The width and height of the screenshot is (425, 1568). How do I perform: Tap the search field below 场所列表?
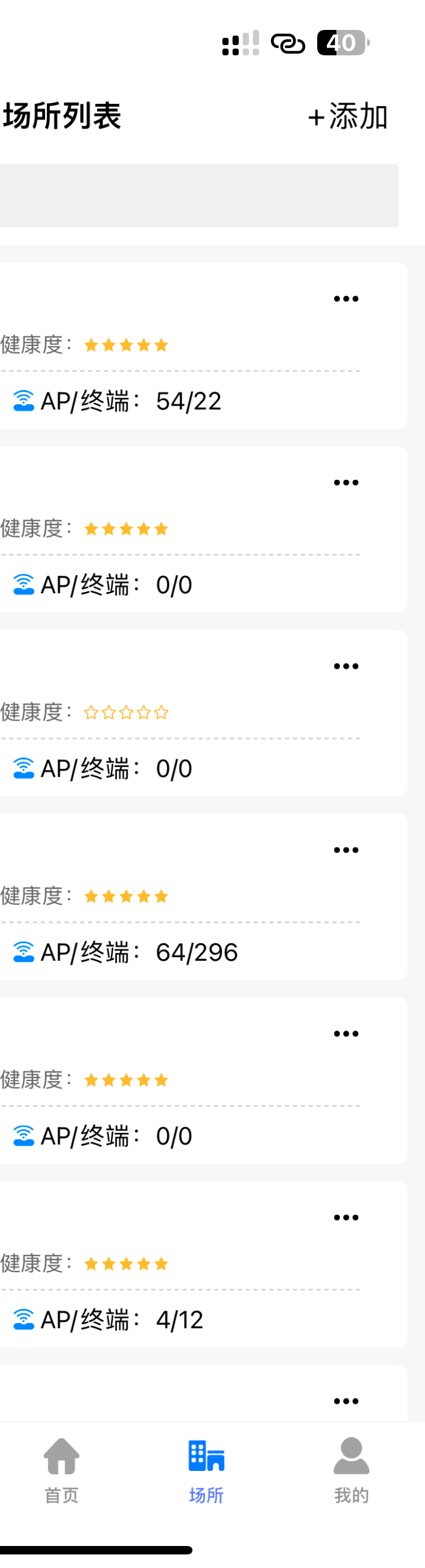coord(199,196)
